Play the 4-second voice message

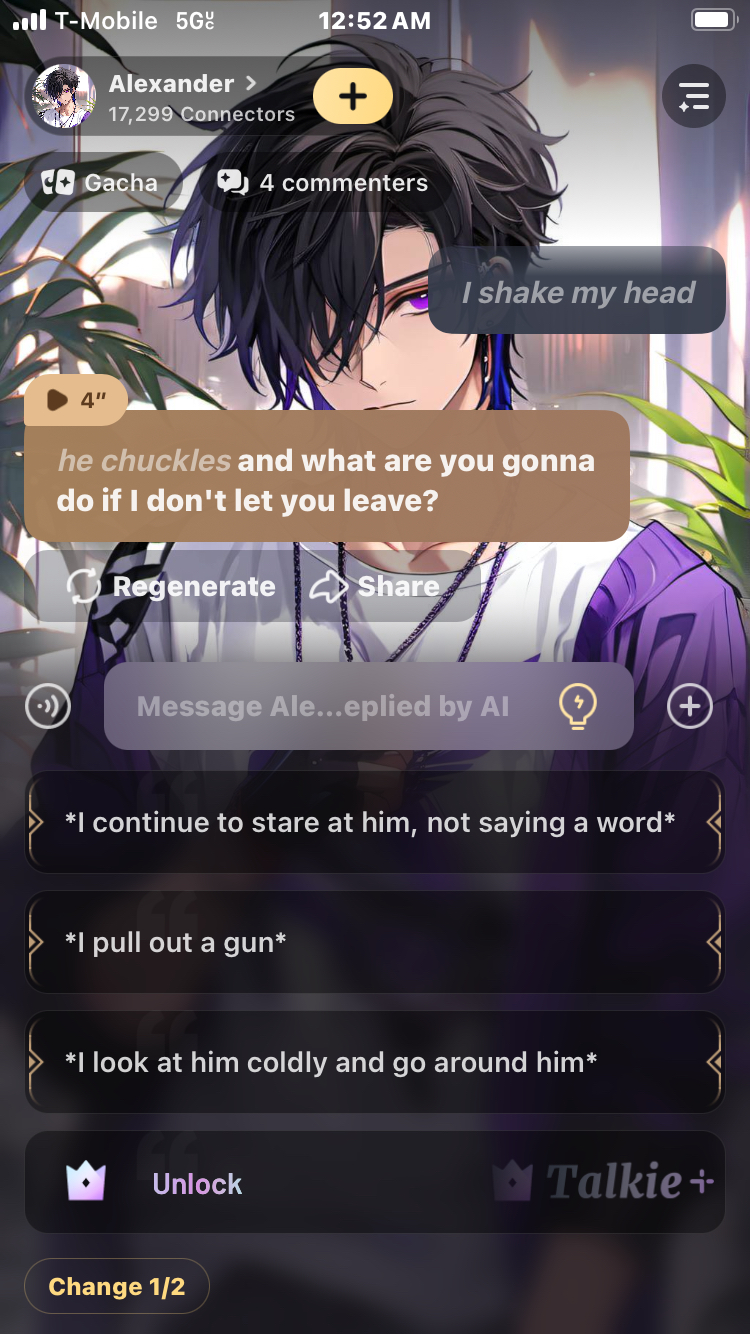coord(76,400)
